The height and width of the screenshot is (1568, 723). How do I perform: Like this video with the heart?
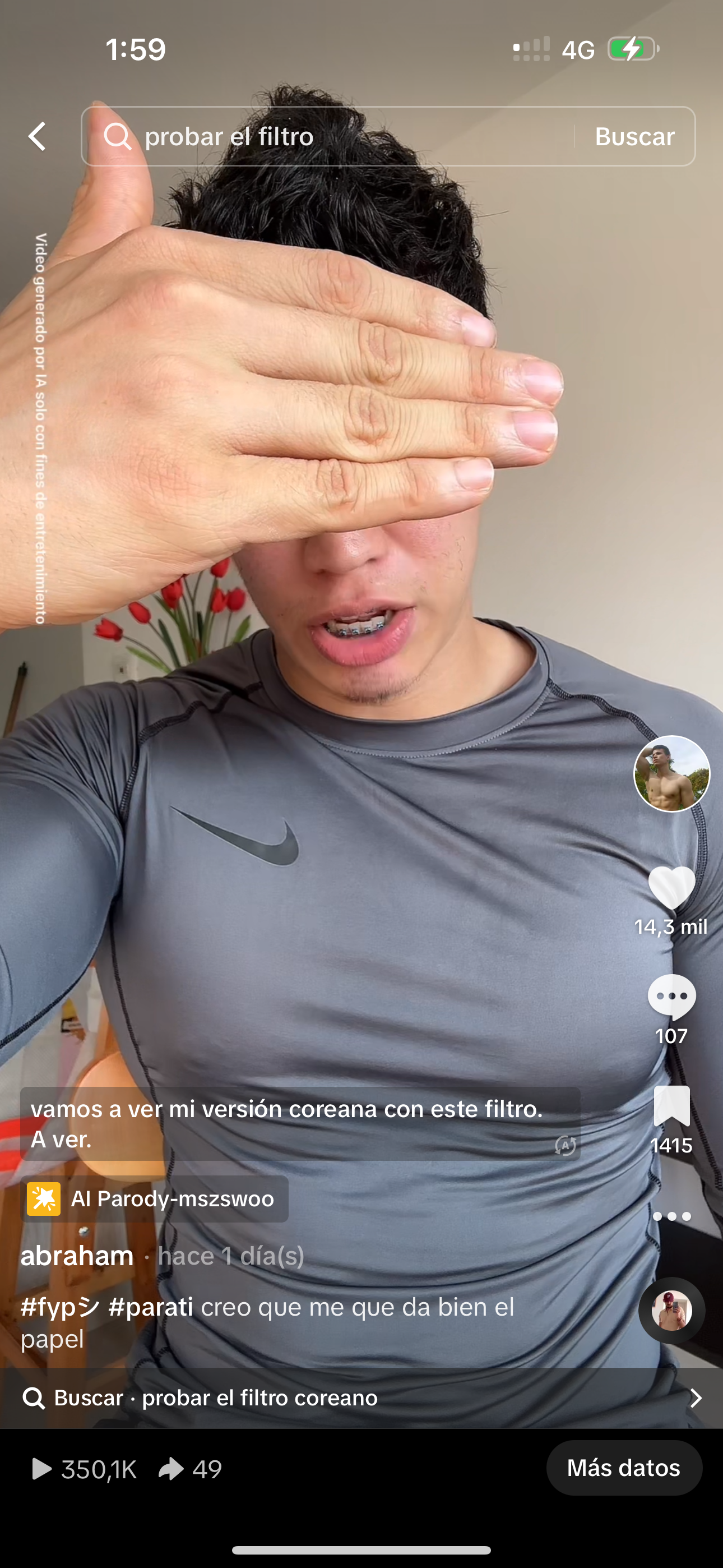(671, 888)
